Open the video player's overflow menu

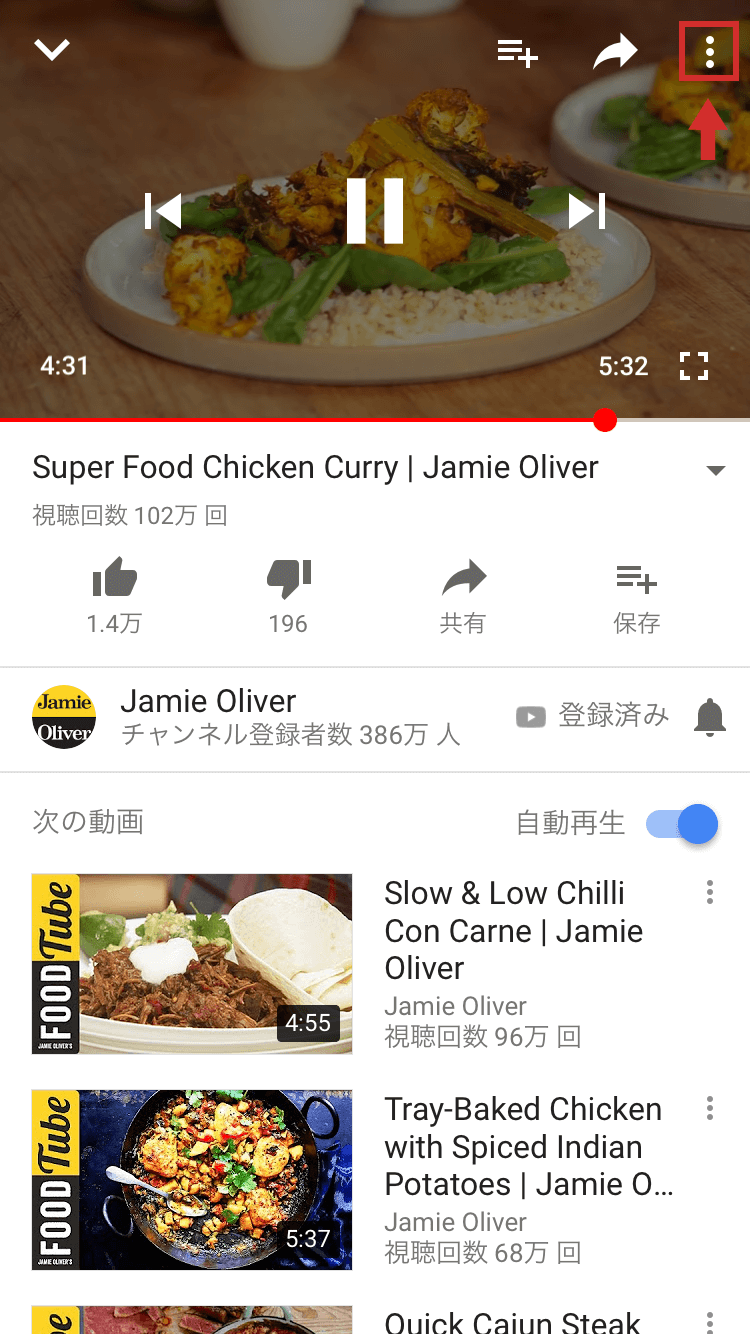click(709, 51)
